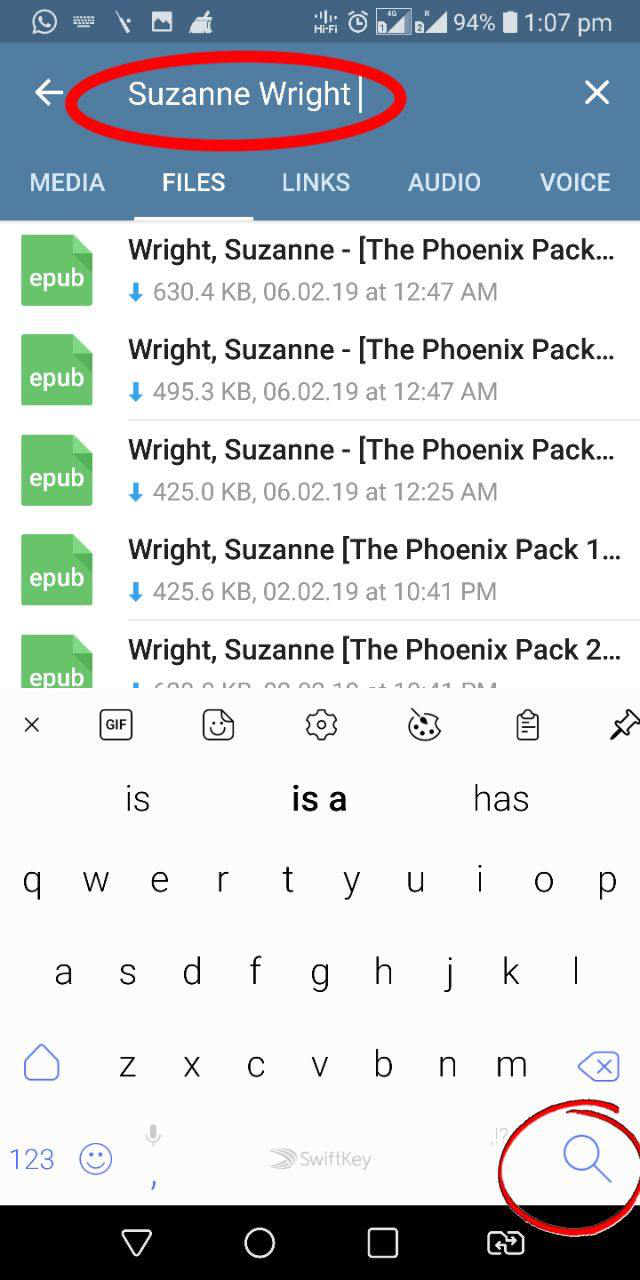Switch keyboard to 123 number layout
The image size is (640, 1280).
pyautogui.click(x=31, y=1159)
